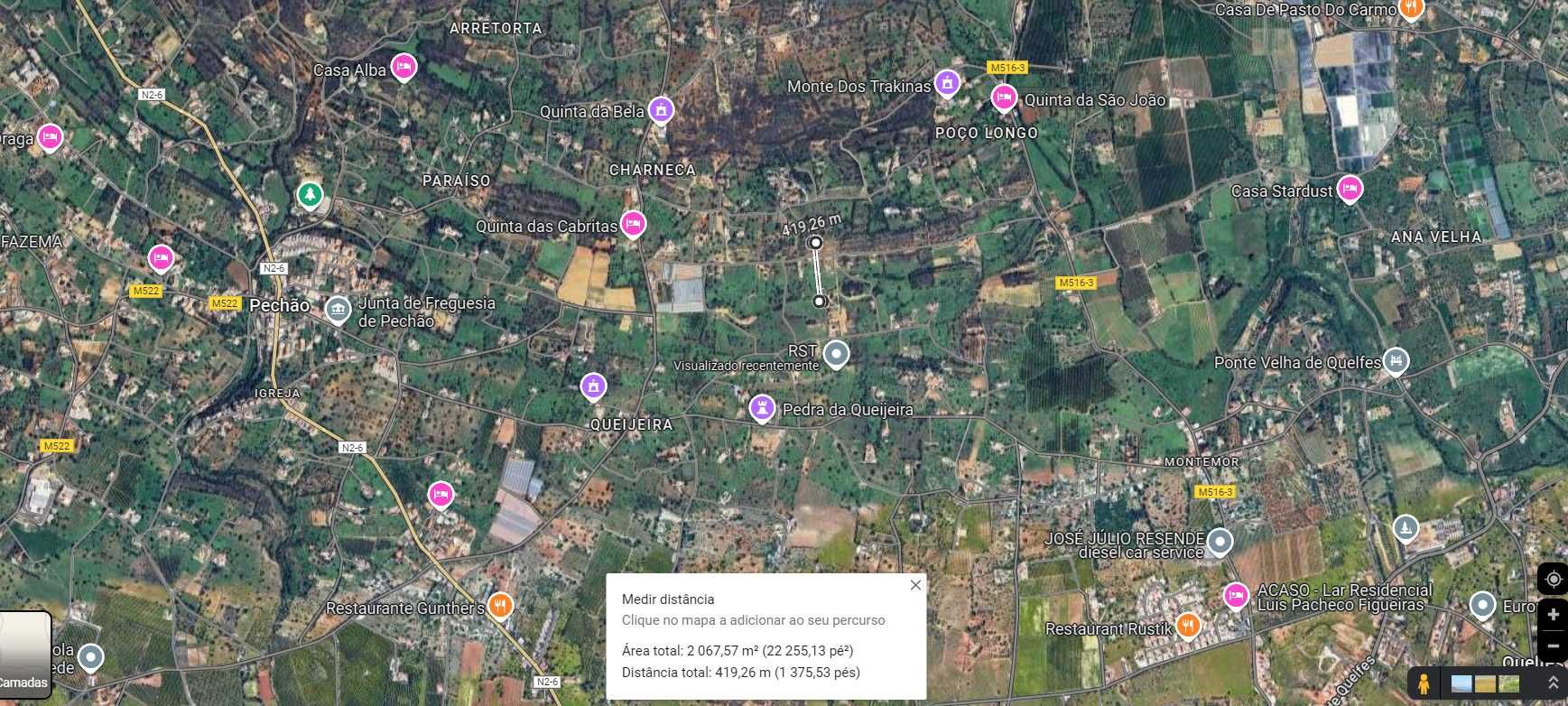Open Restaurante Gunther's restaurant pin

500,604
